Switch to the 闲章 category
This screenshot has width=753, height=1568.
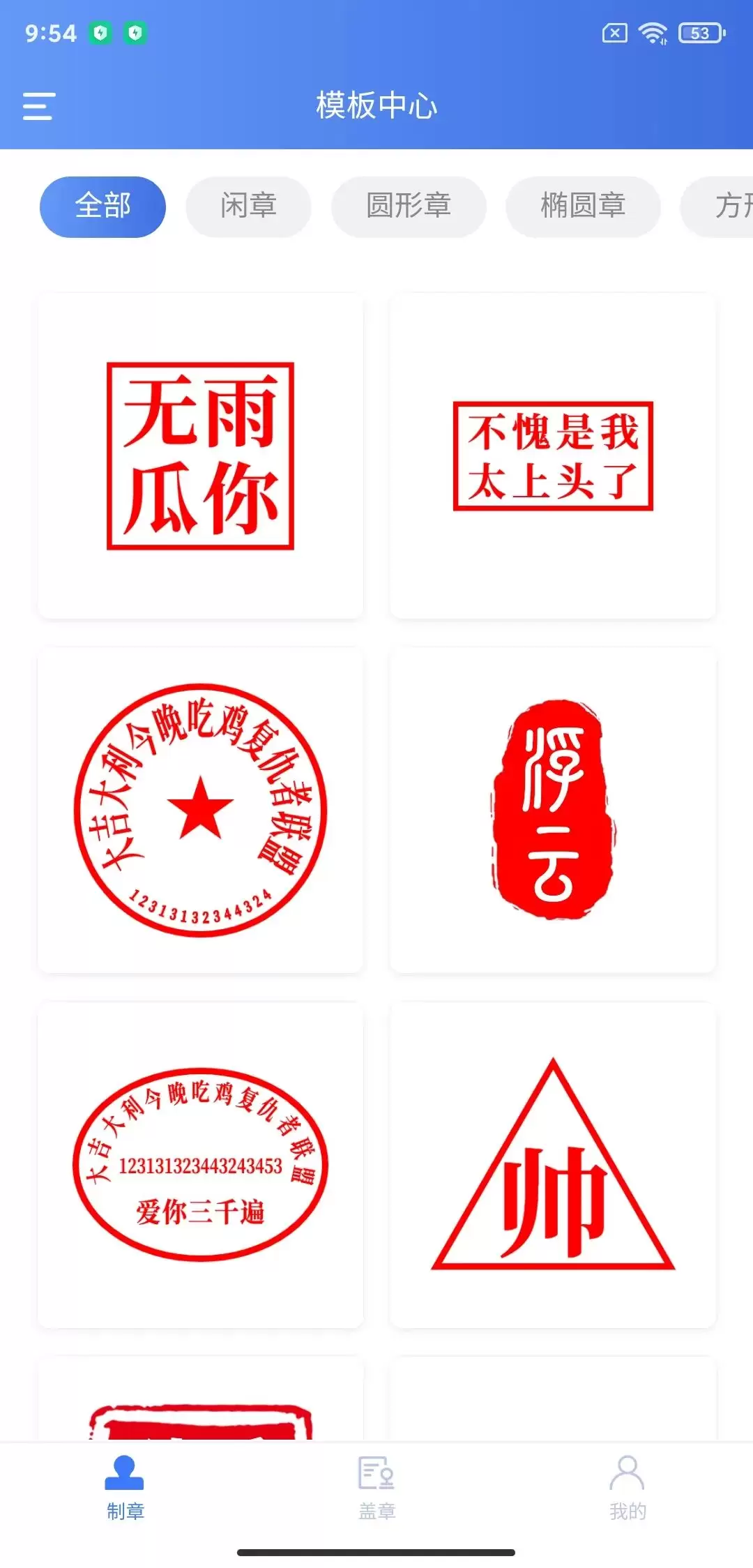248,206
